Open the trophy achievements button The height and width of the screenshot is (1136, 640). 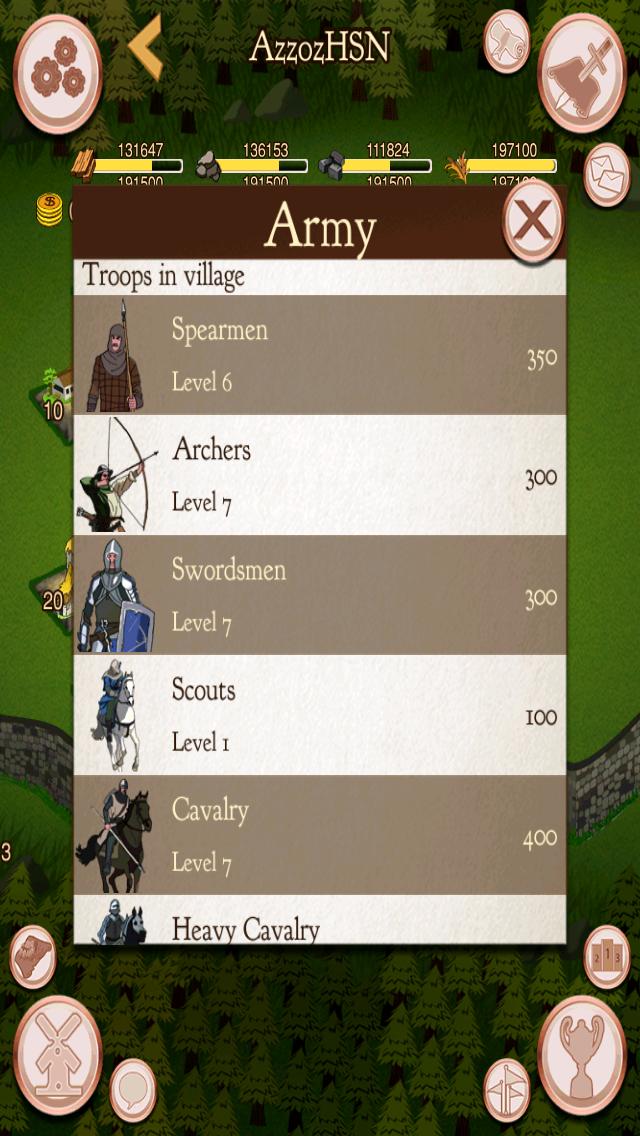582,1055
